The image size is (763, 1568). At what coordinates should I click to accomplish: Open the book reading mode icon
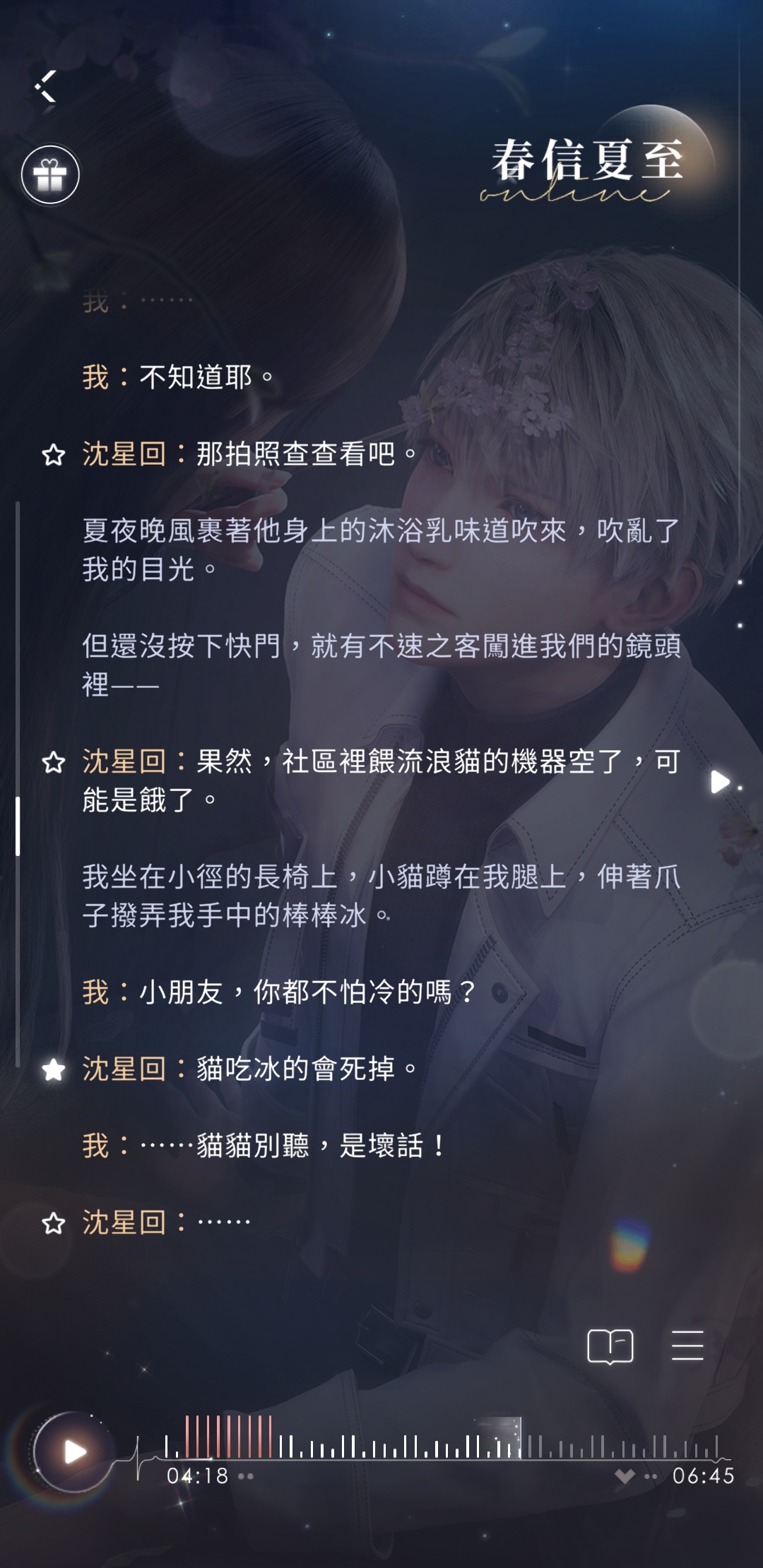pyautogui.click(x=610, y=1346)
